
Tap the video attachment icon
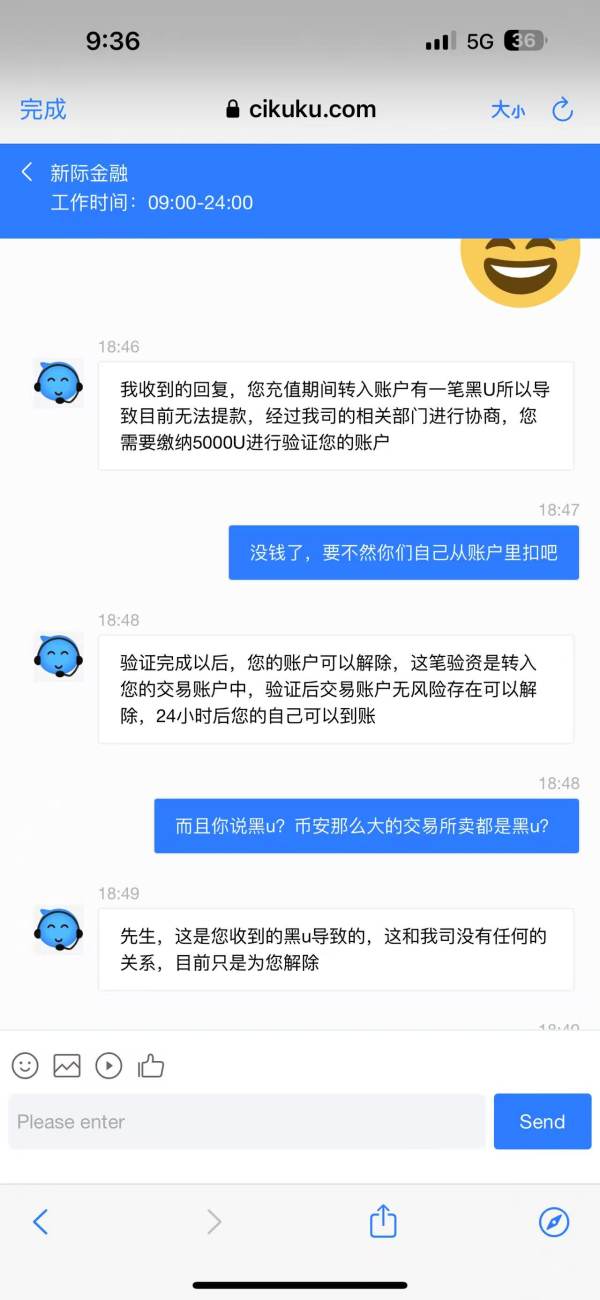[108, 1066]
